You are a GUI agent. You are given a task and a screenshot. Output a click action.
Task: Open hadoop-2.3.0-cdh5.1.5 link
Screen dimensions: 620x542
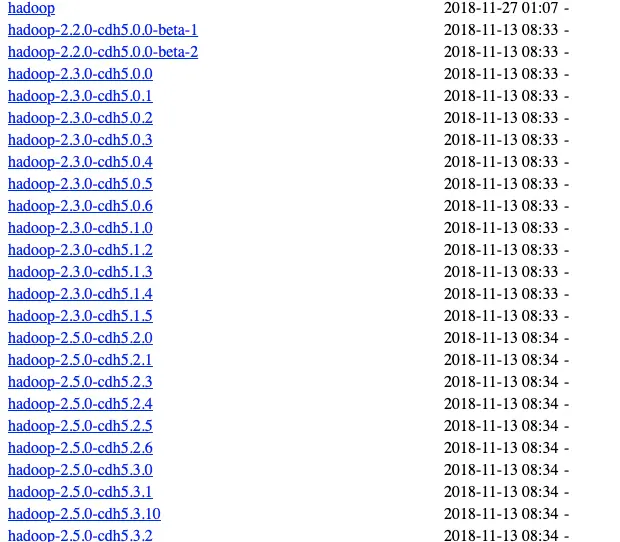80,316
